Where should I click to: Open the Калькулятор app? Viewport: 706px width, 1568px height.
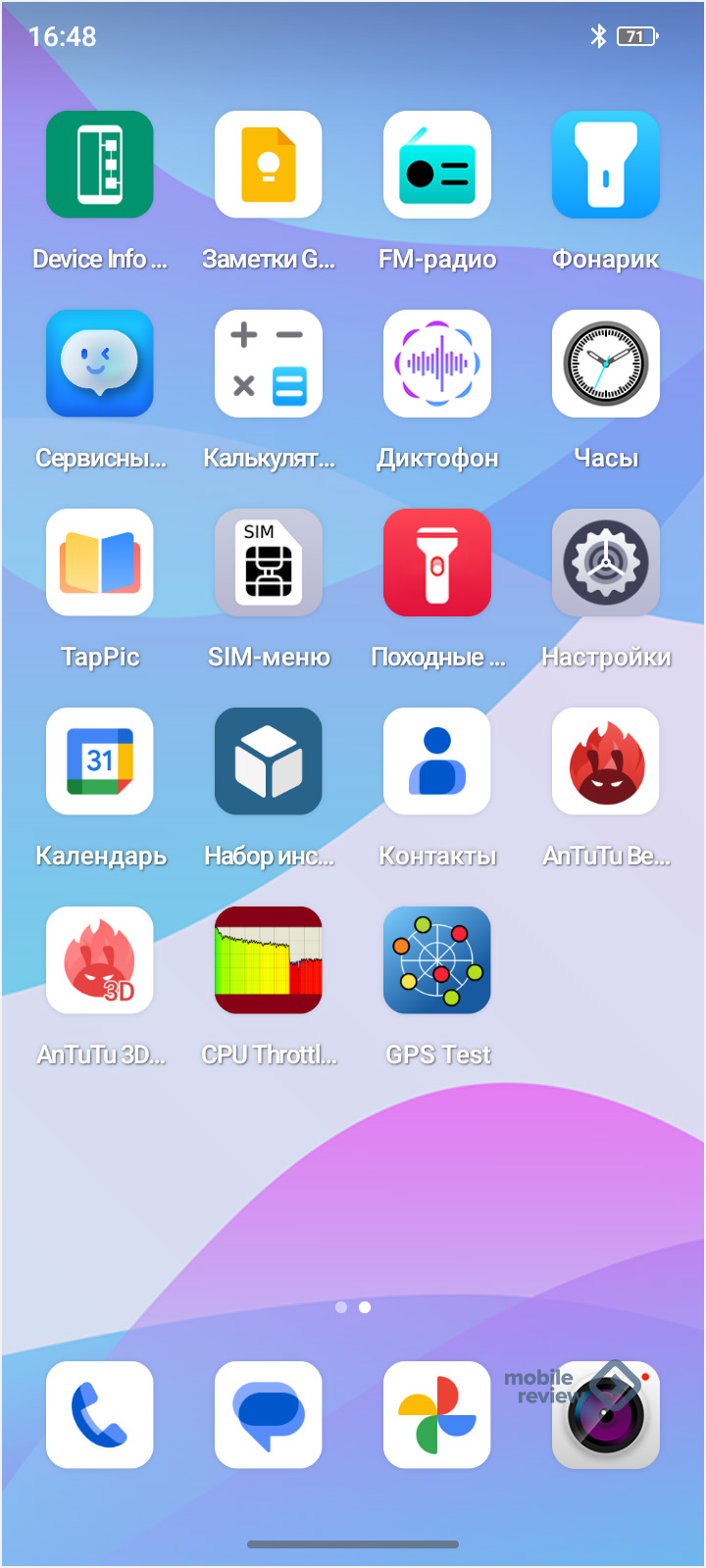pos(269,364)
